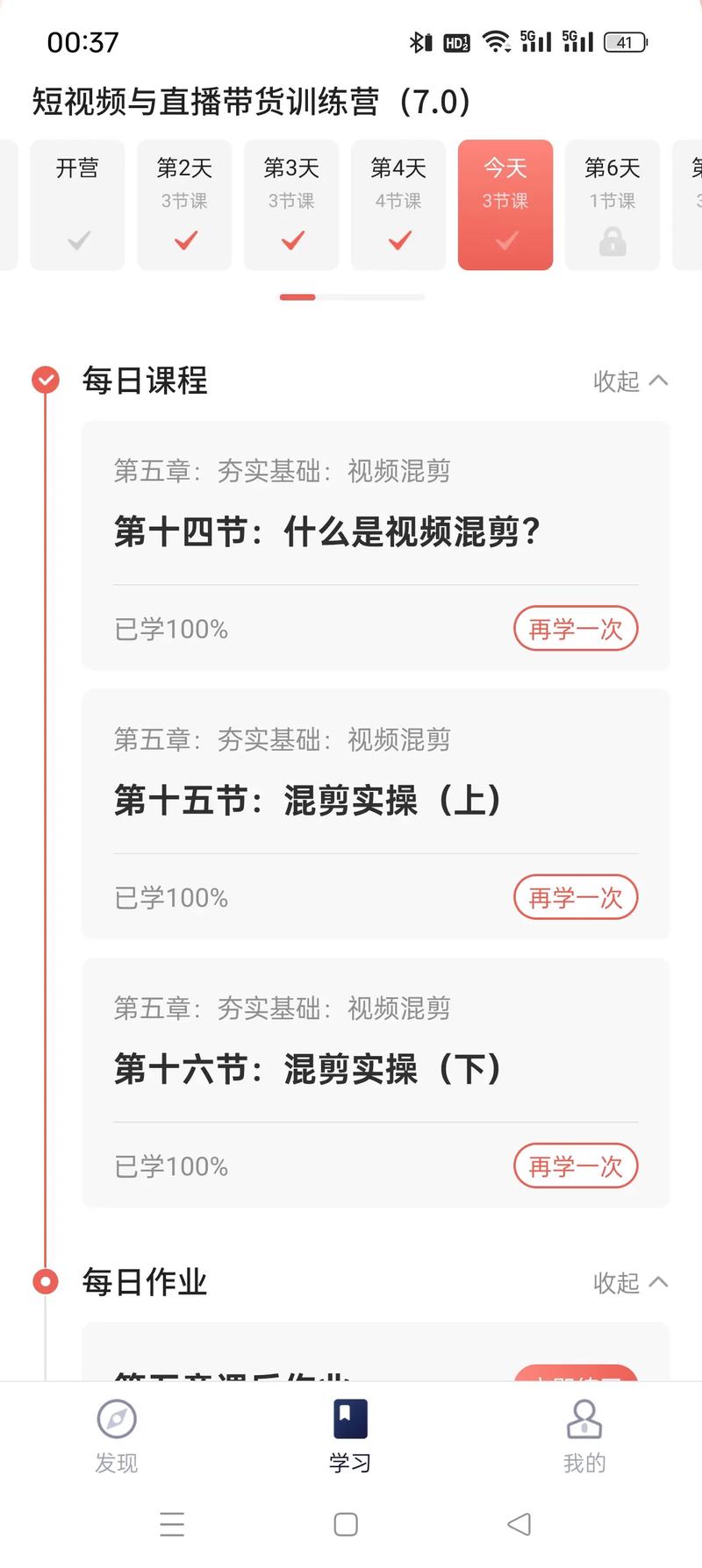702x1568 pixels.
Task: Collapse the 每日作业 section
Action: click(630, 1283)
